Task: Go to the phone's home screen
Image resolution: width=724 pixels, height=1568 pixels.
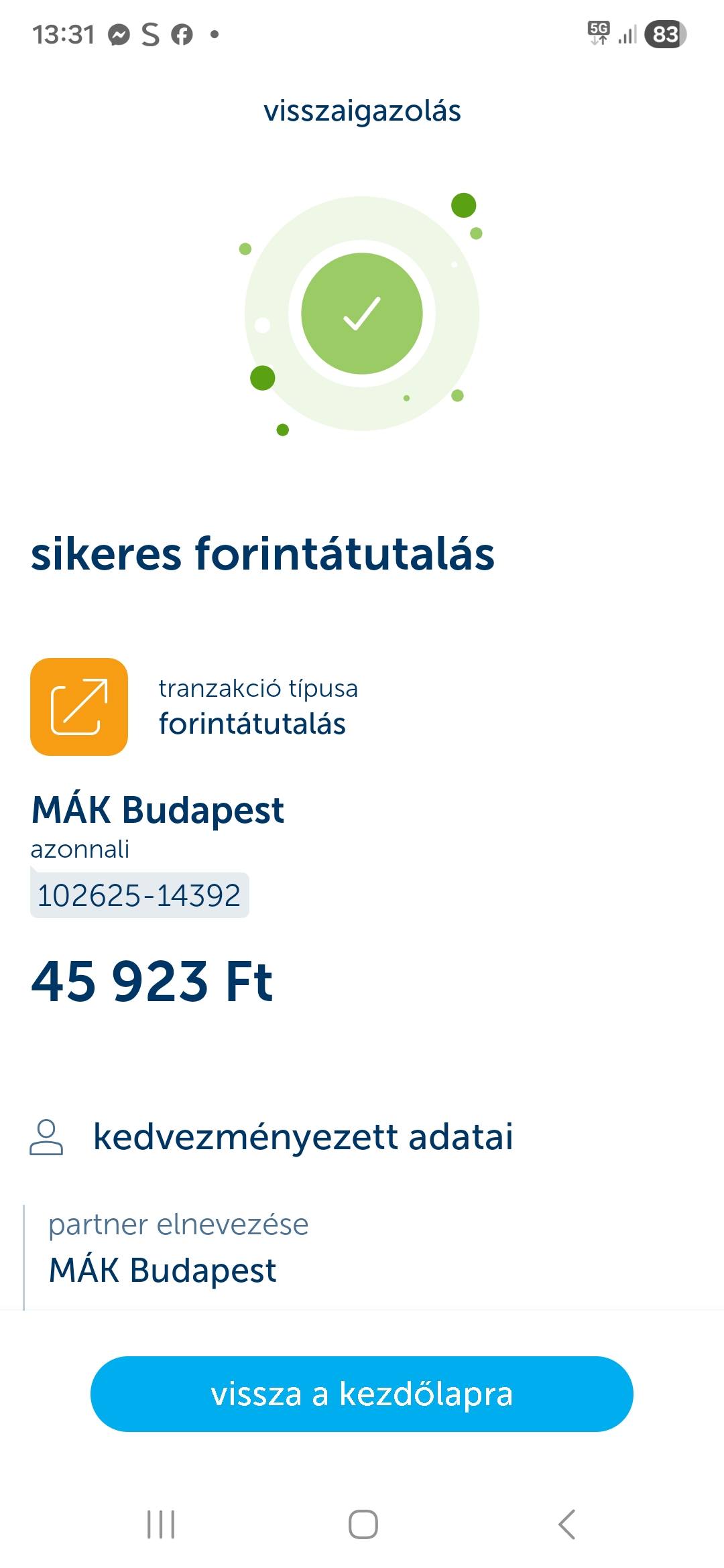Action: (x=363, y=1524)
